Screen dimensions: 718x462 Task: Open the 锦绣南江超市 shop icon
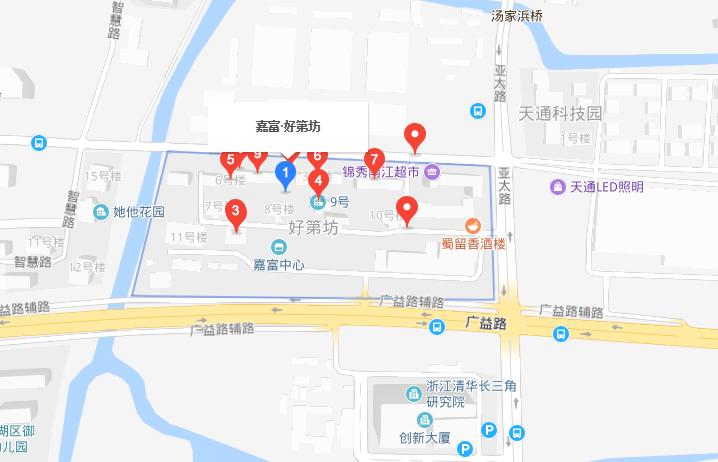pos(432,172)
